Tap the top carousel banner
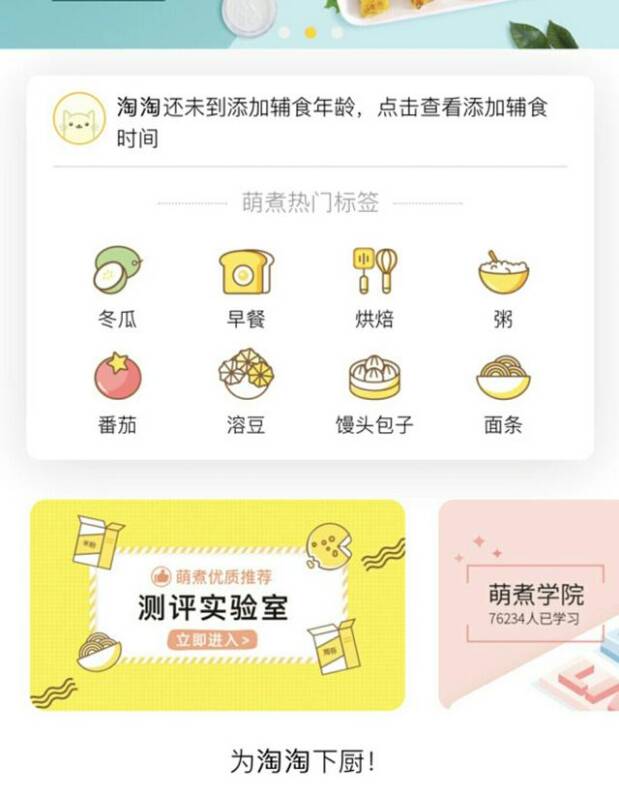 [309, 20]
